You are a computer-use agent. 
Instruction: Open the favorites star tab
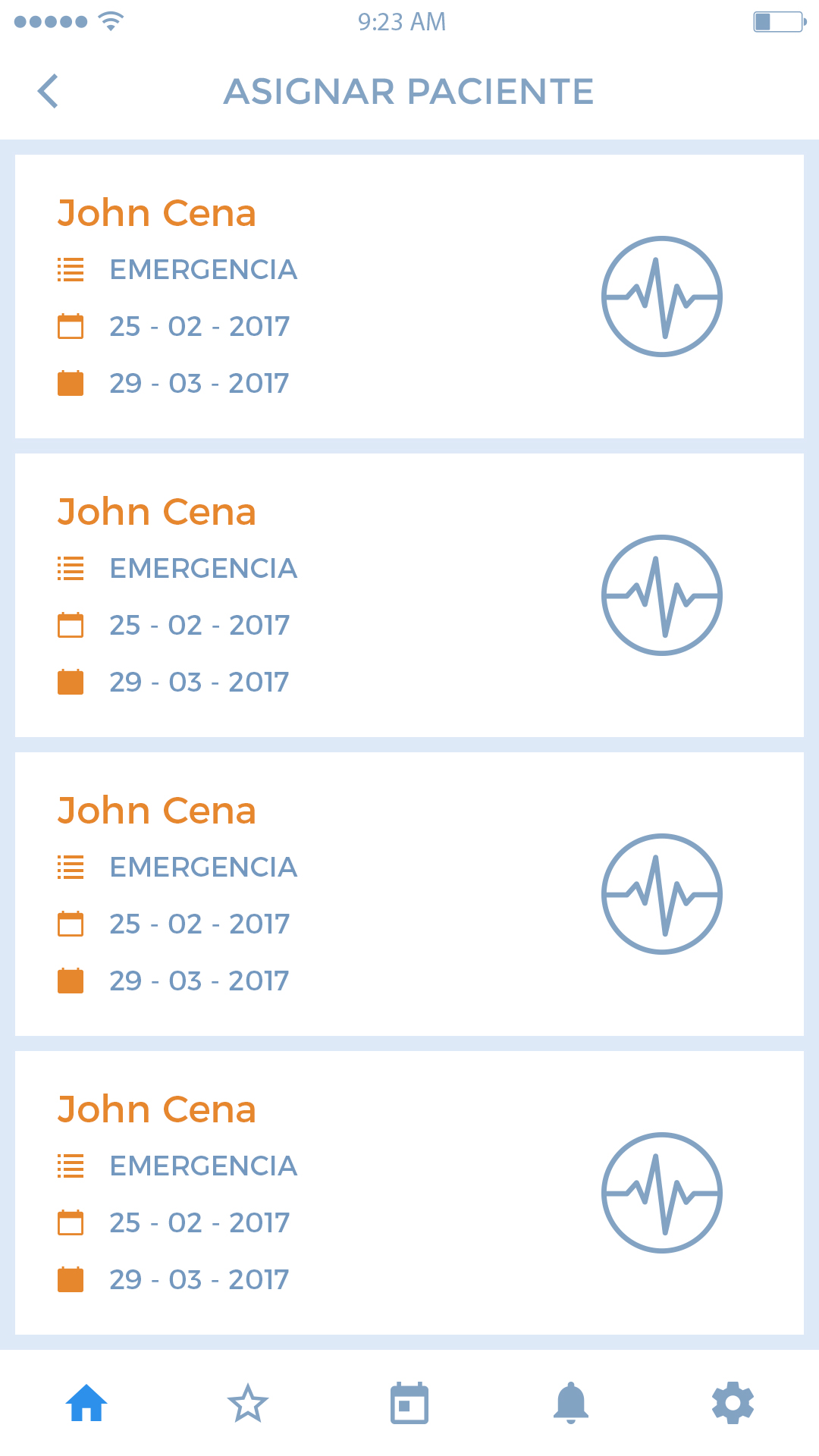click(248, 1403)
